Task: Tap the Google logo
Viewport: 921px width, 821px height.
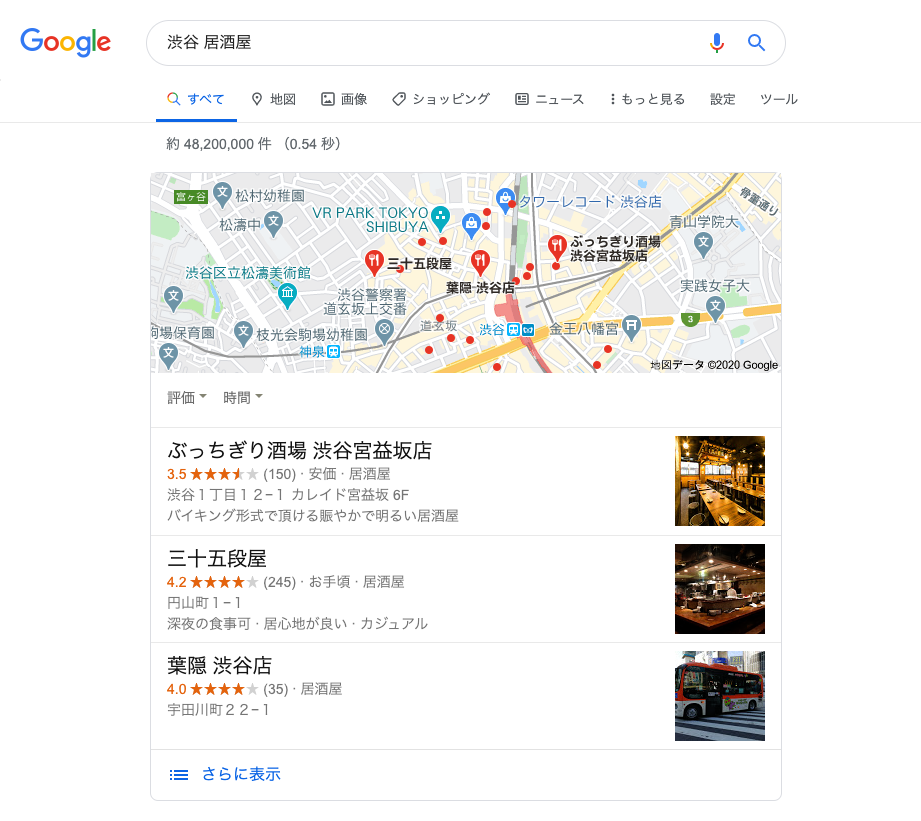Action: pyautogui.click(x=65, y=42)
